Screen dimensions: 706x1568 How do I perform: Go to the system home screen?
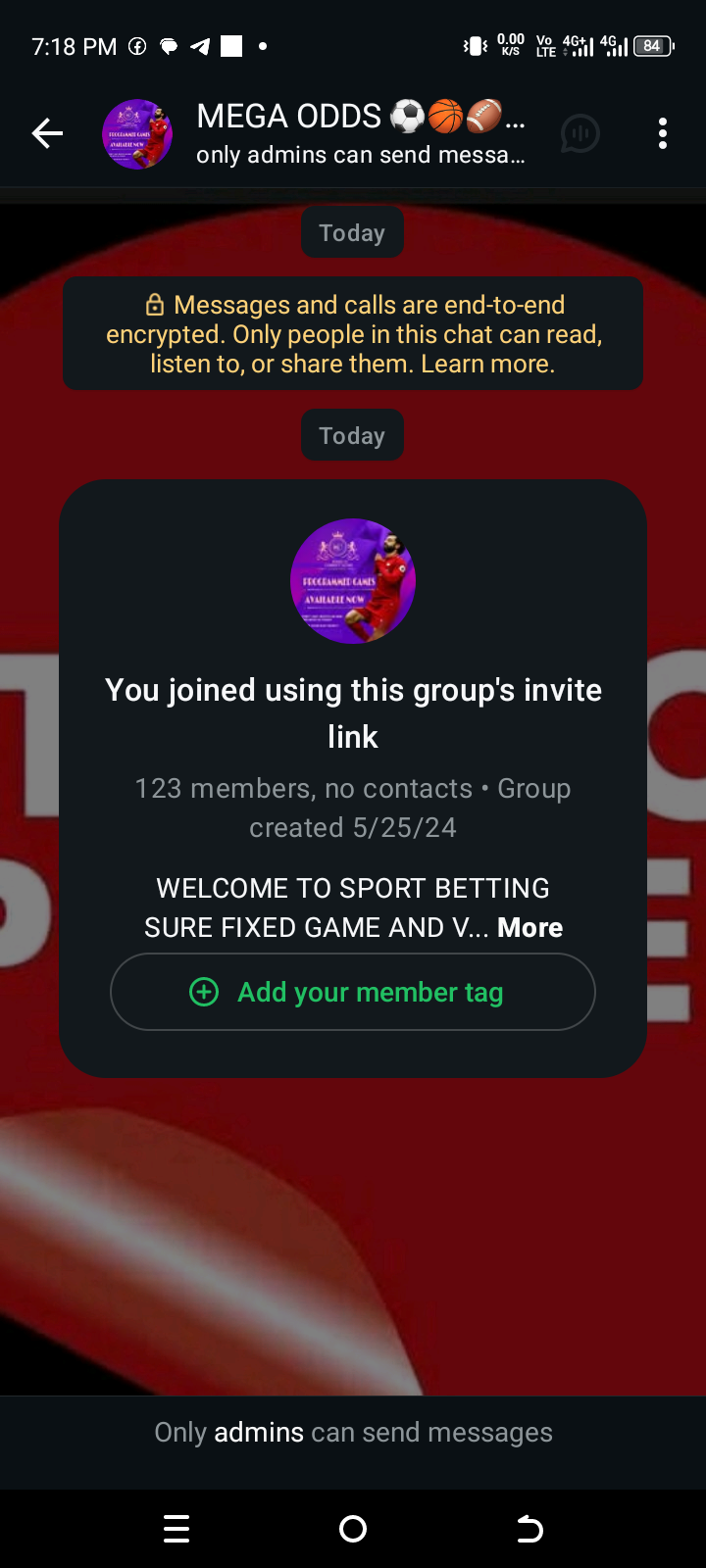[x=353, y=1529]
